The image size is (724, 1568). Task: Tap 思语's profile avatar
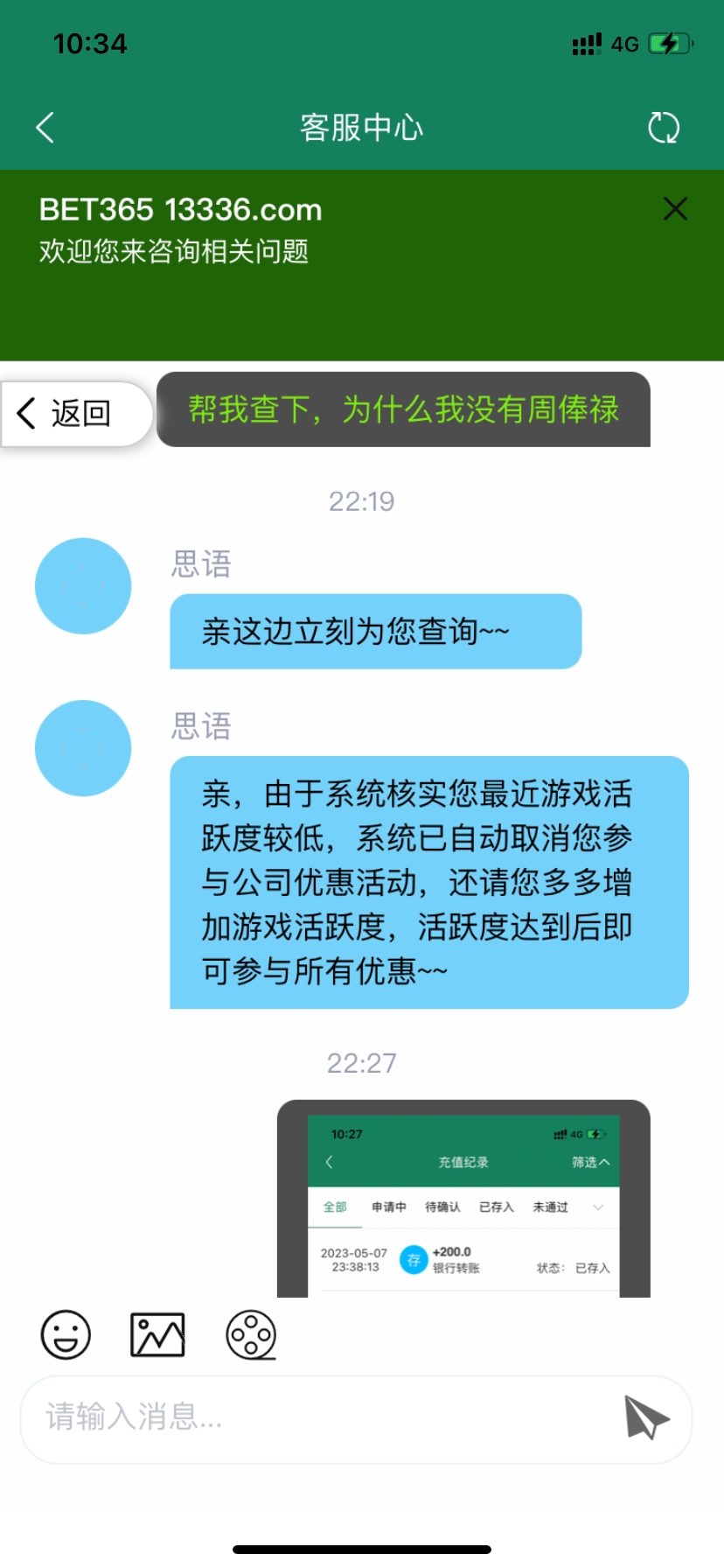point(82,584)
